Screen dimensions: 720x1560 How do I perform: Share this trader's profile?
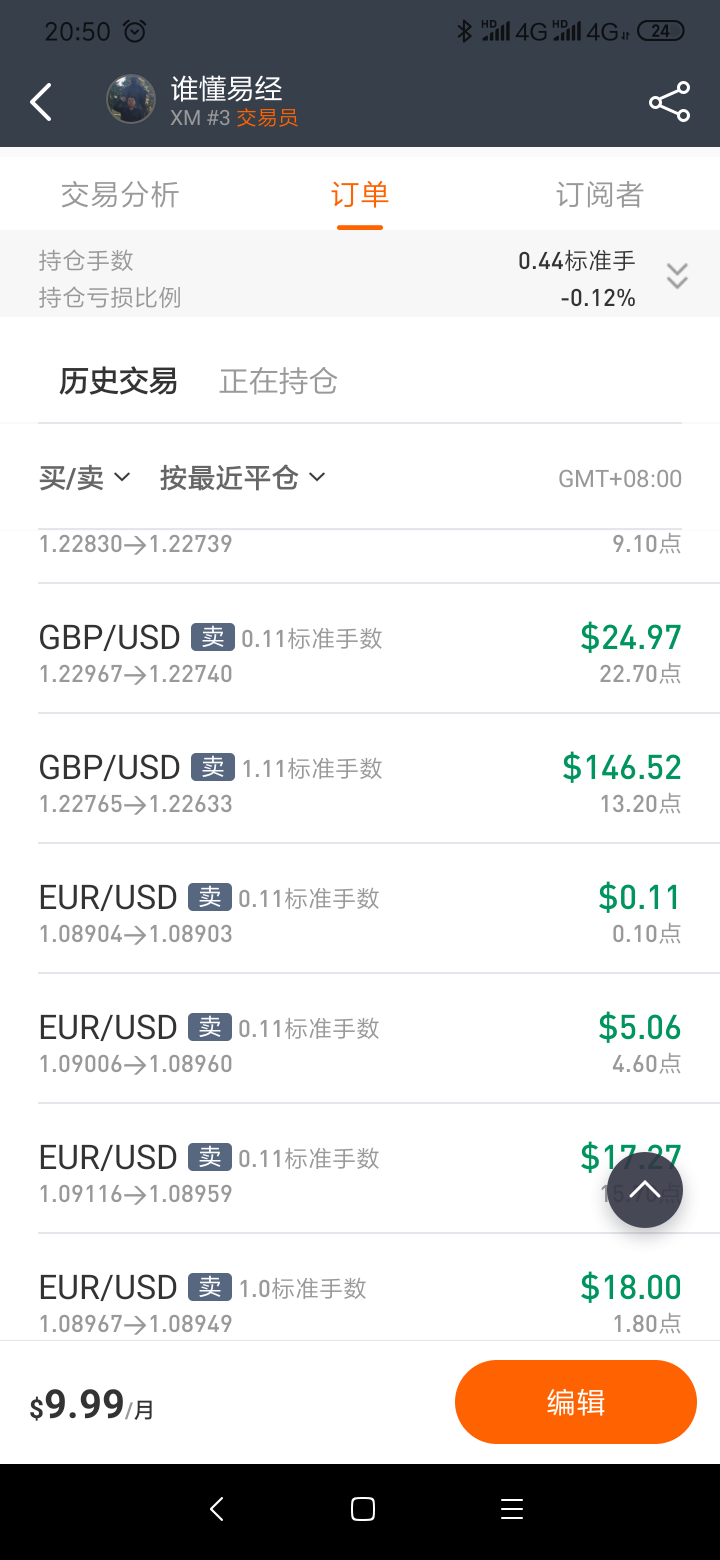pos(669,102)
